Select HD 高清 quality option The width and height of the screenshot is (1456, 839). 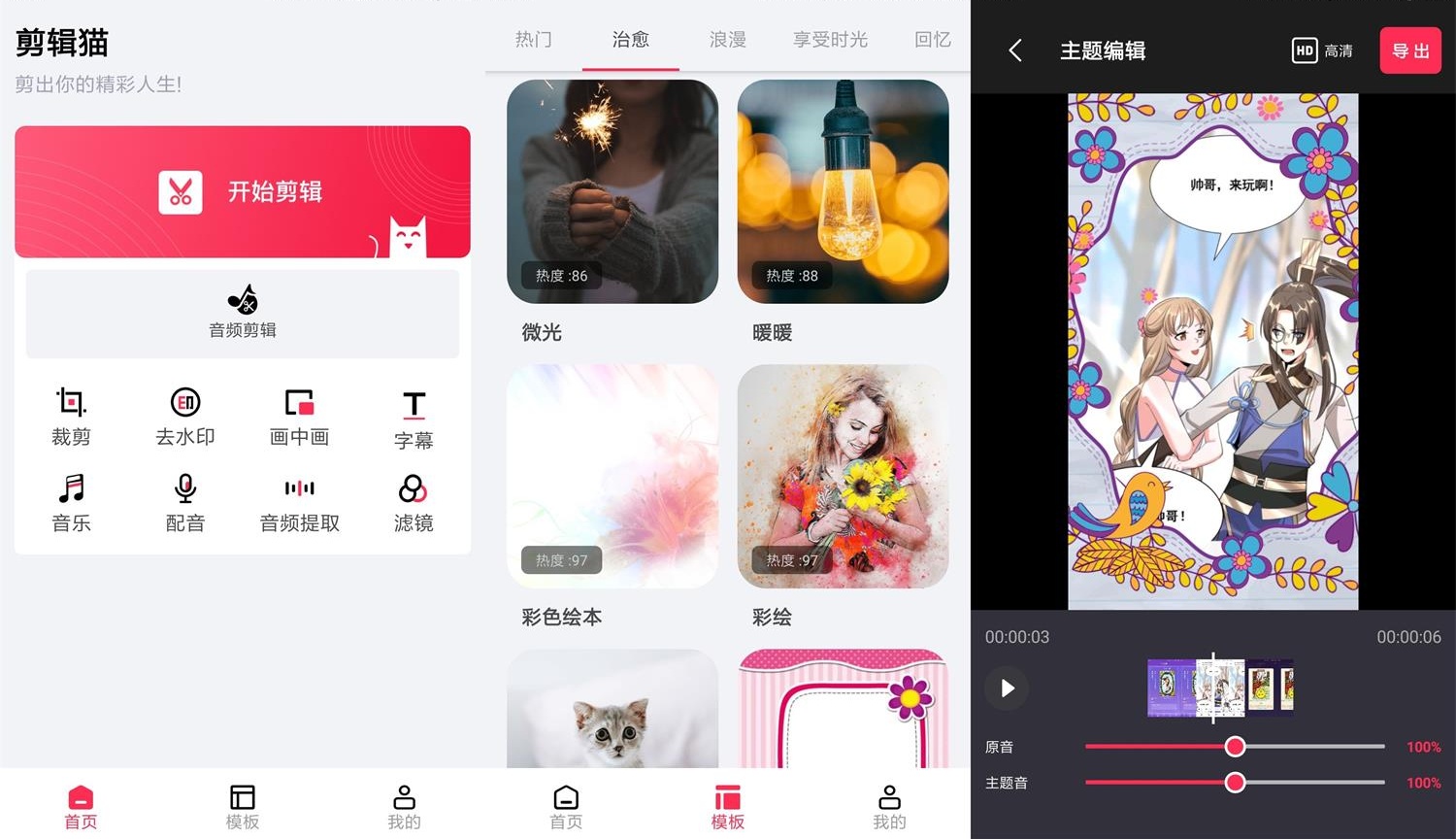click(1322, 50)
